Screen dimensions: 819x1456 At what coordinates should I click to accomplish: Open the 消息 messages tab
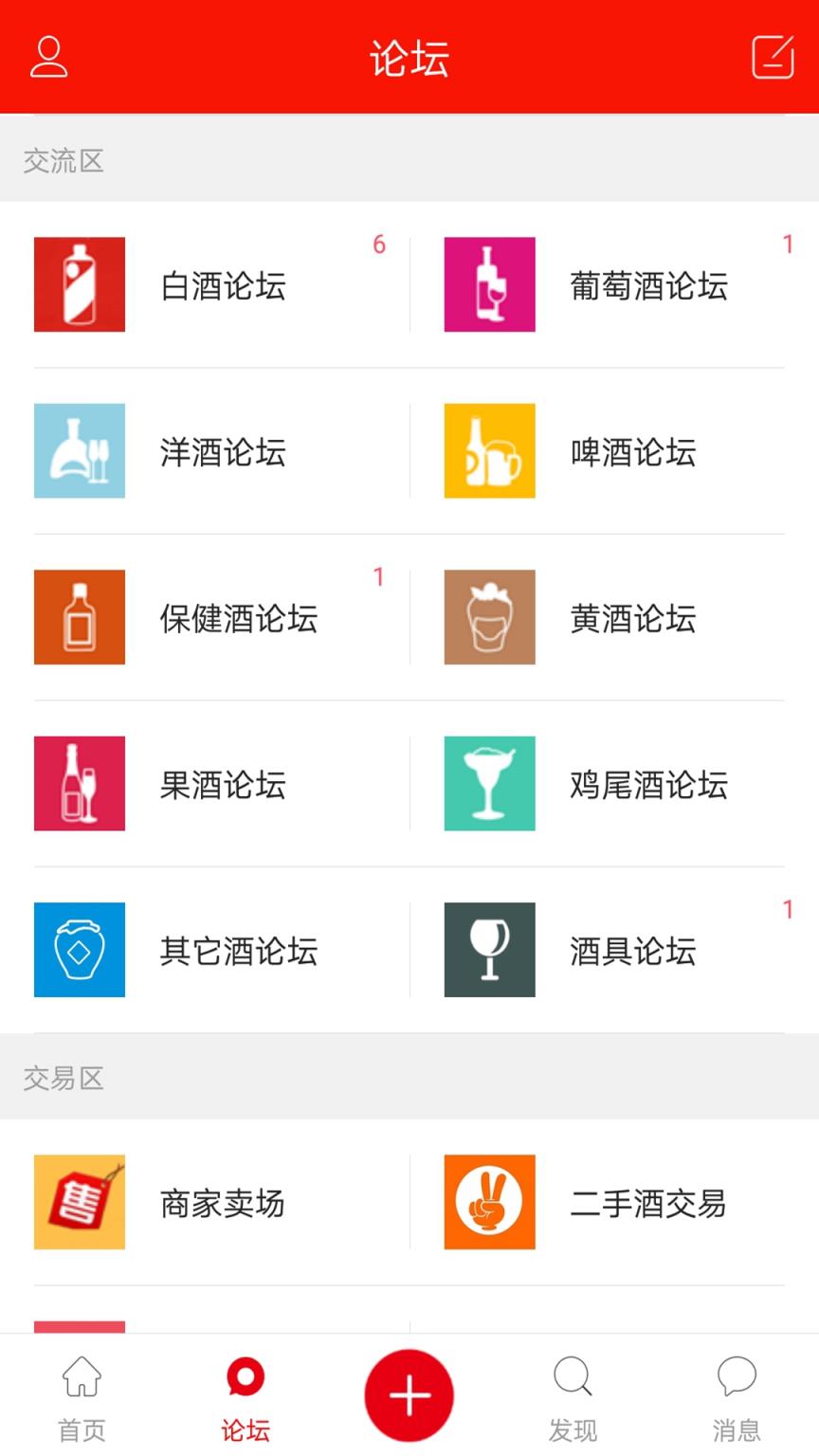(737, 1393)
